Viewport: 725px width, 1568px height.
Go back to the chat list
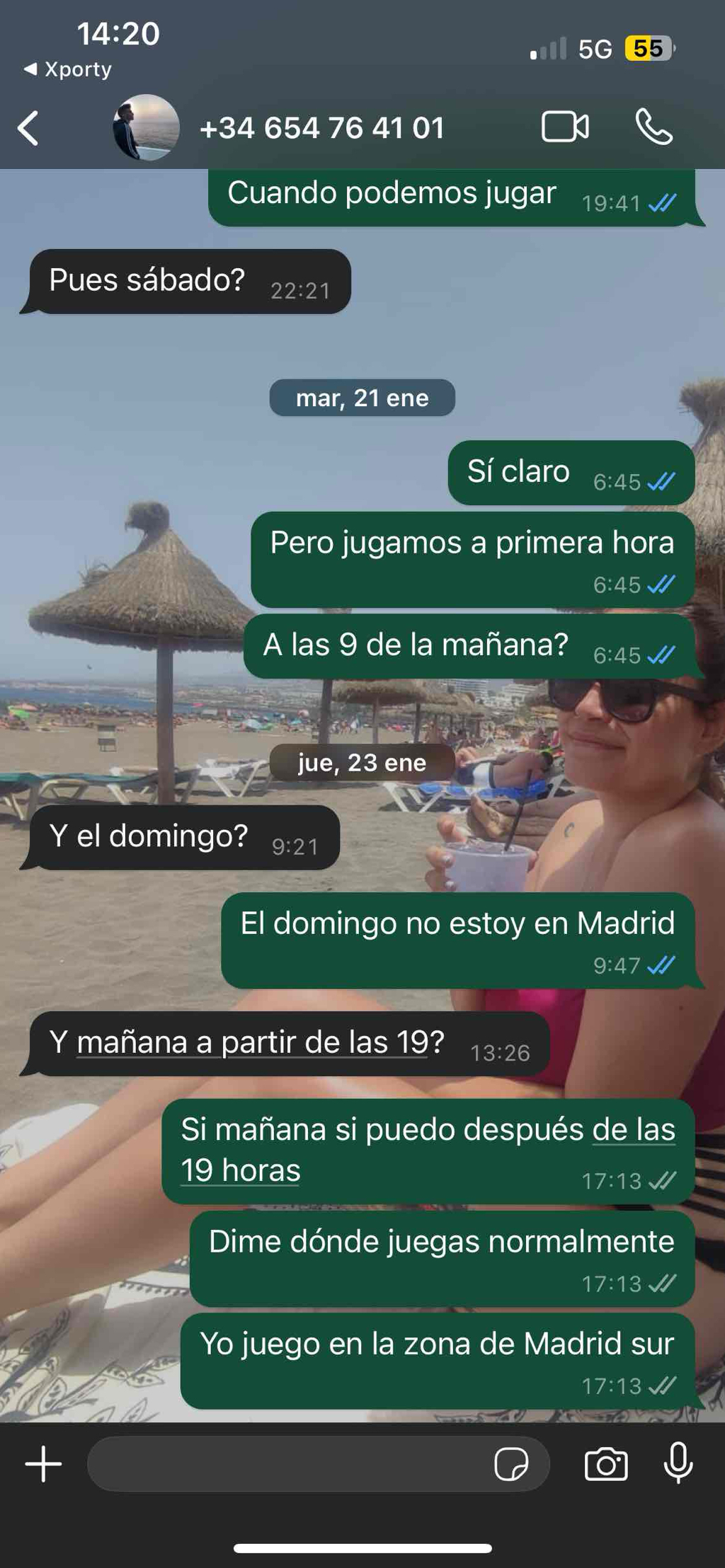click(28, 128)
